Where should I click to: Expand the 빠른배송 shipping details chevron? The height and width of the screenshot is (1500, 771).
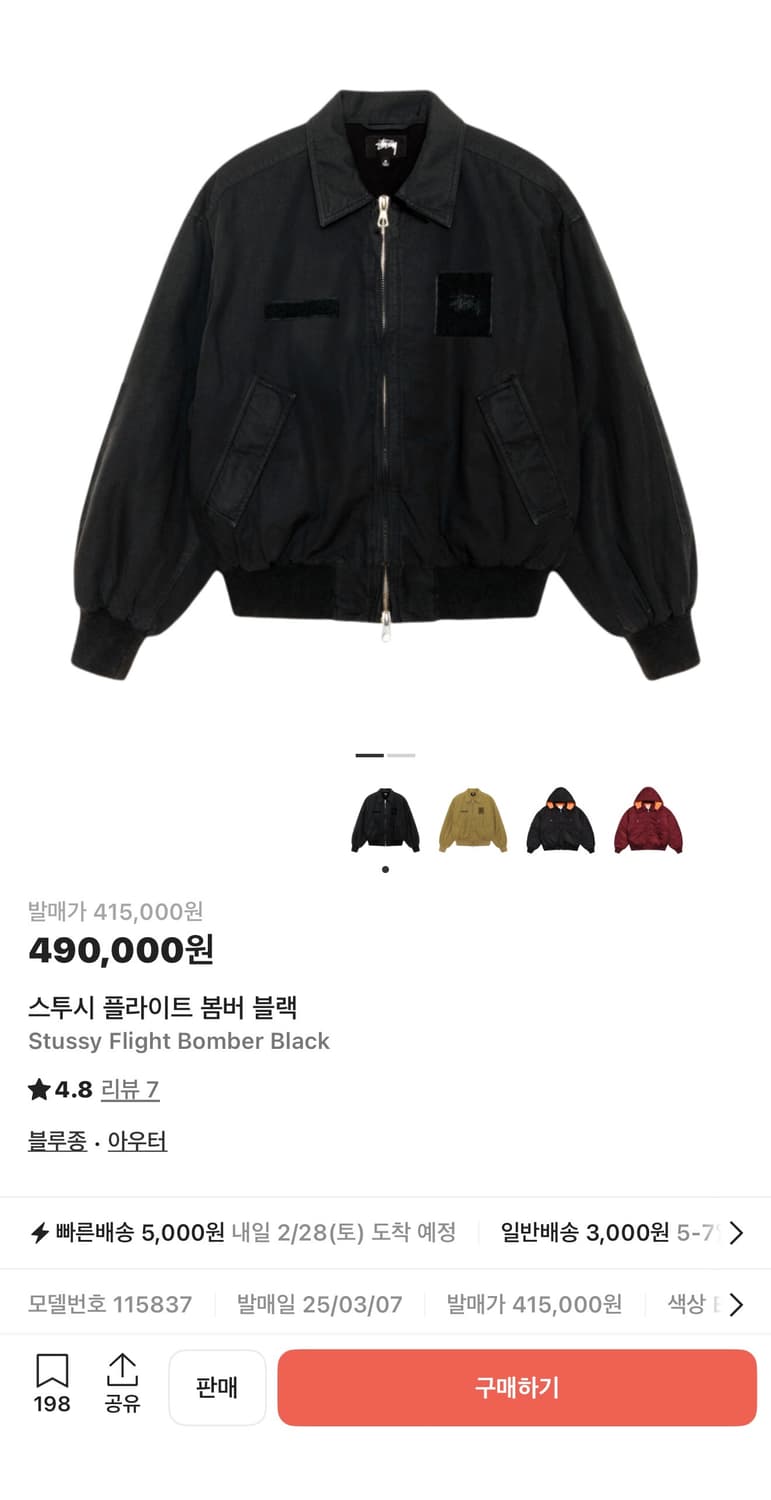[x=737, y=1233]
